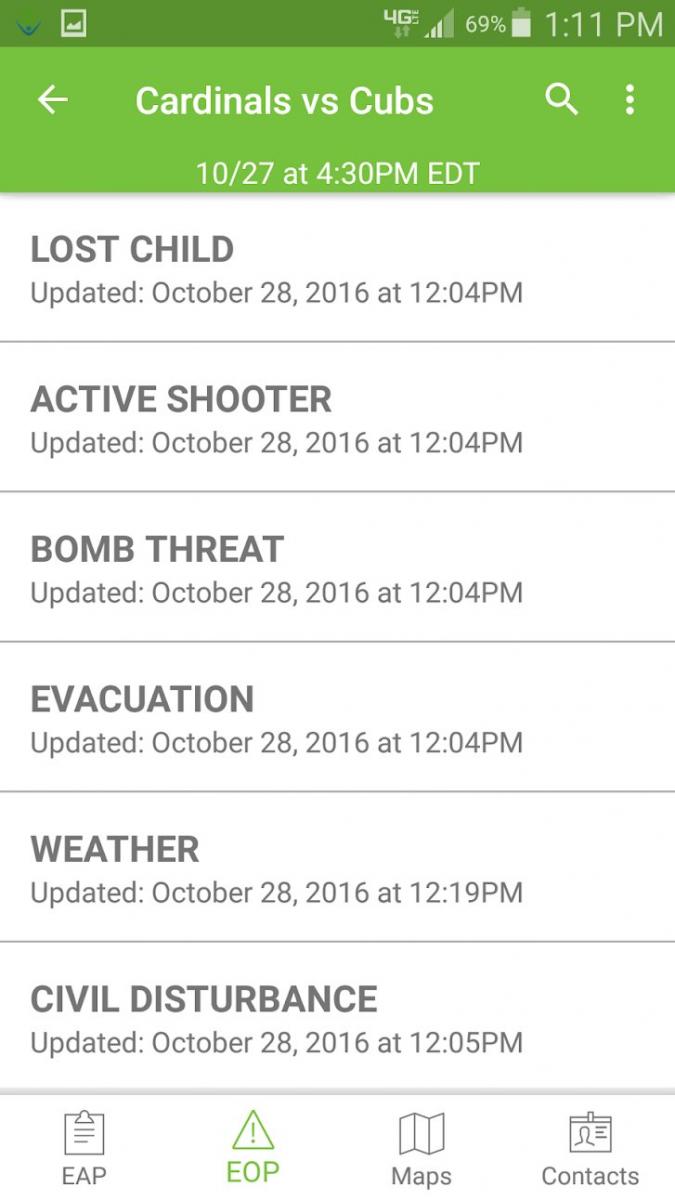Open the ACTIVE SHOOTER procedure

pos(337,417)
